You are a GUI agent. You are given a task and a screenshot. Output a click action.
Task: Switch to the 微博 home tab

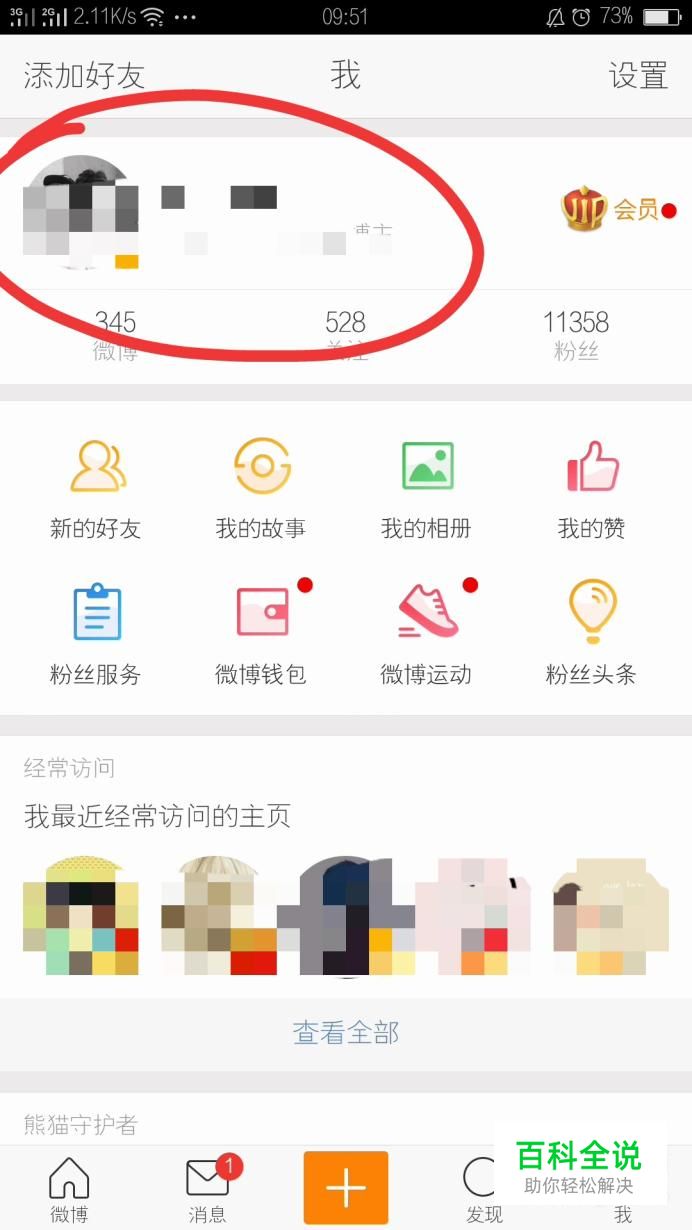pyautogui.click(x=69, y=1189)
